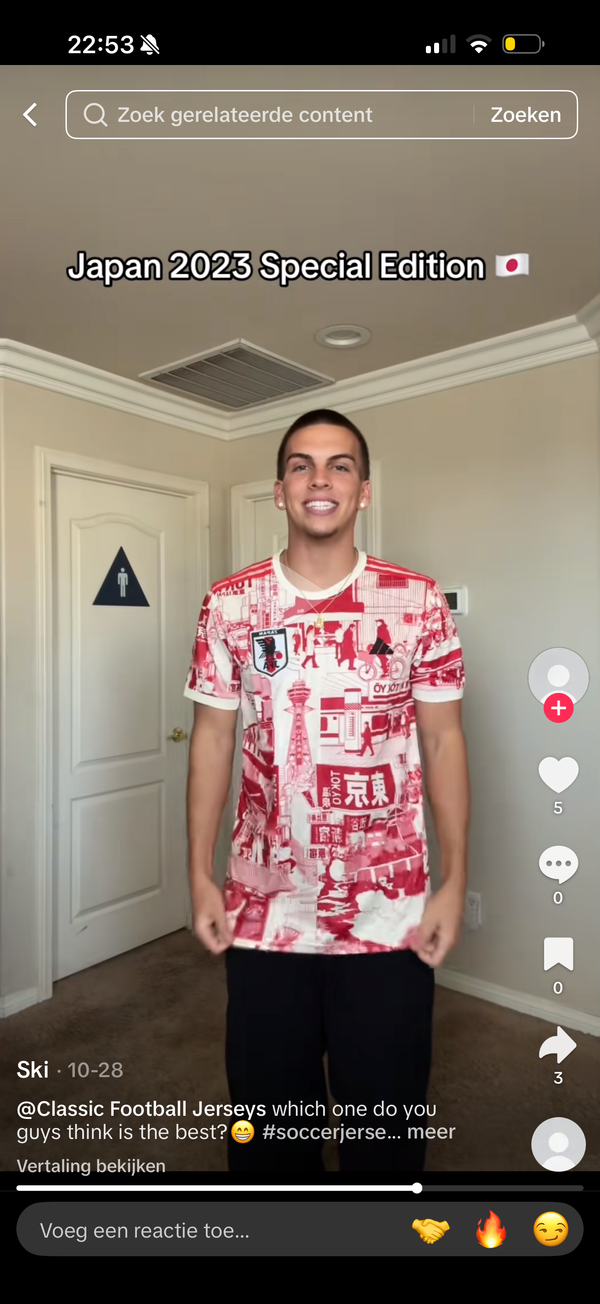This screenshot has height=1304, width=600.
Task: Send the fire emoji reaction
Action: click(x=491, y=1231)
